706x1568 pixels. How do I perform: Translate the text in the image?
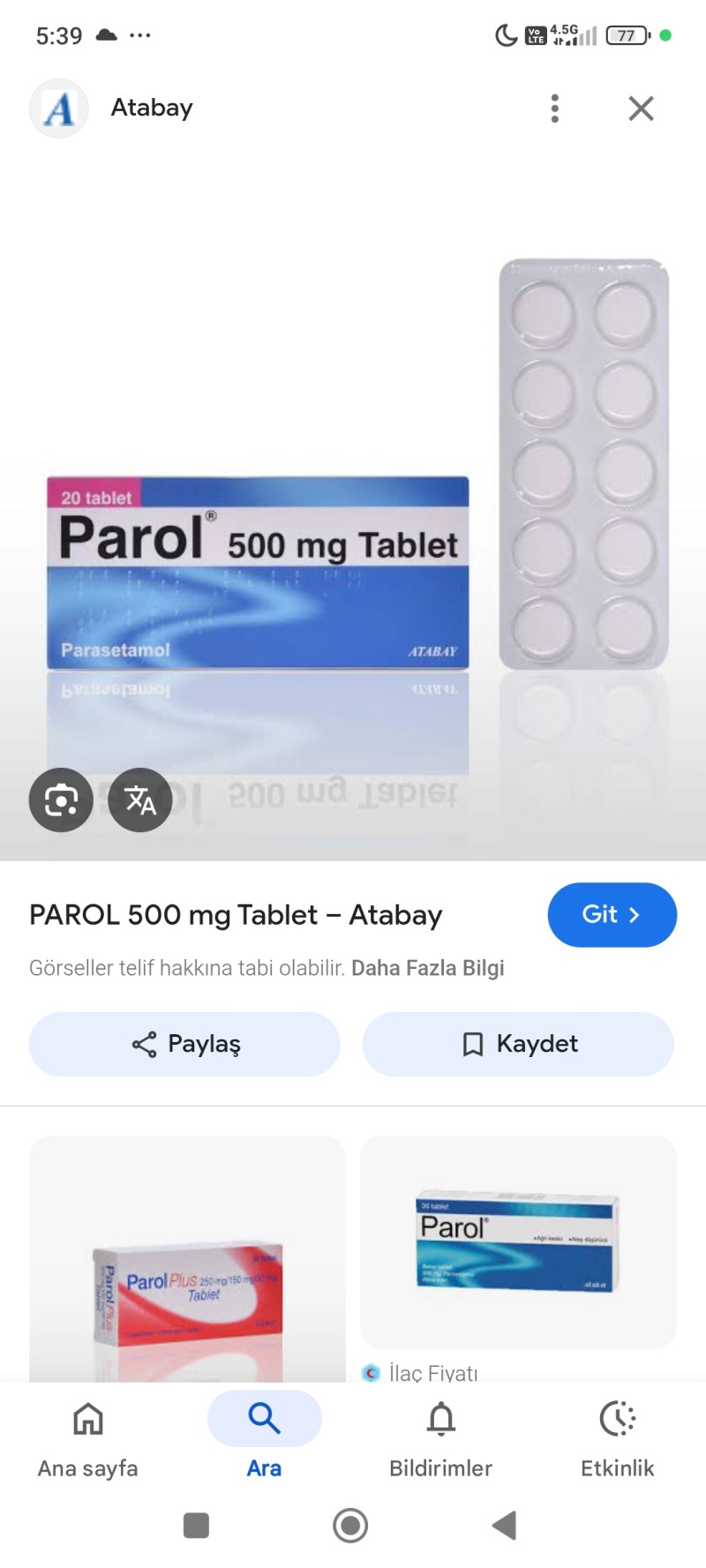[x=140, y=800]
